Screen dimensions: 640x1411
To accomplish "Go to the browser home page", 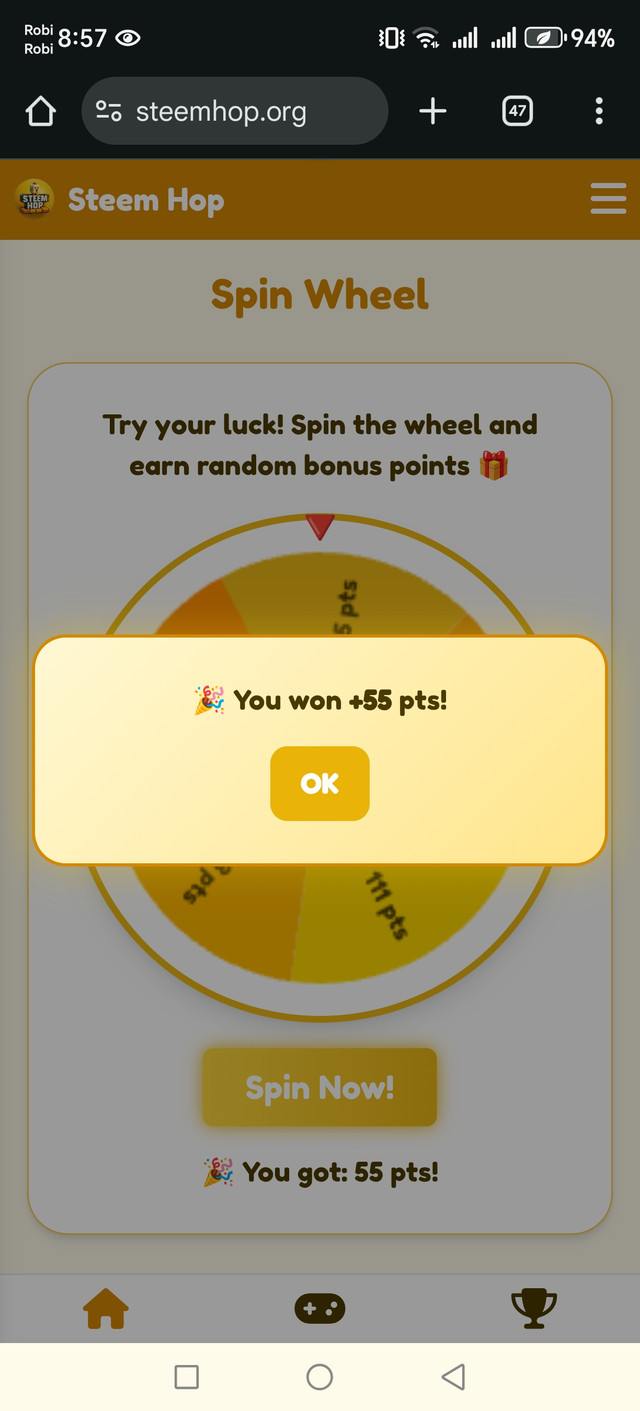I will point(40,111).
